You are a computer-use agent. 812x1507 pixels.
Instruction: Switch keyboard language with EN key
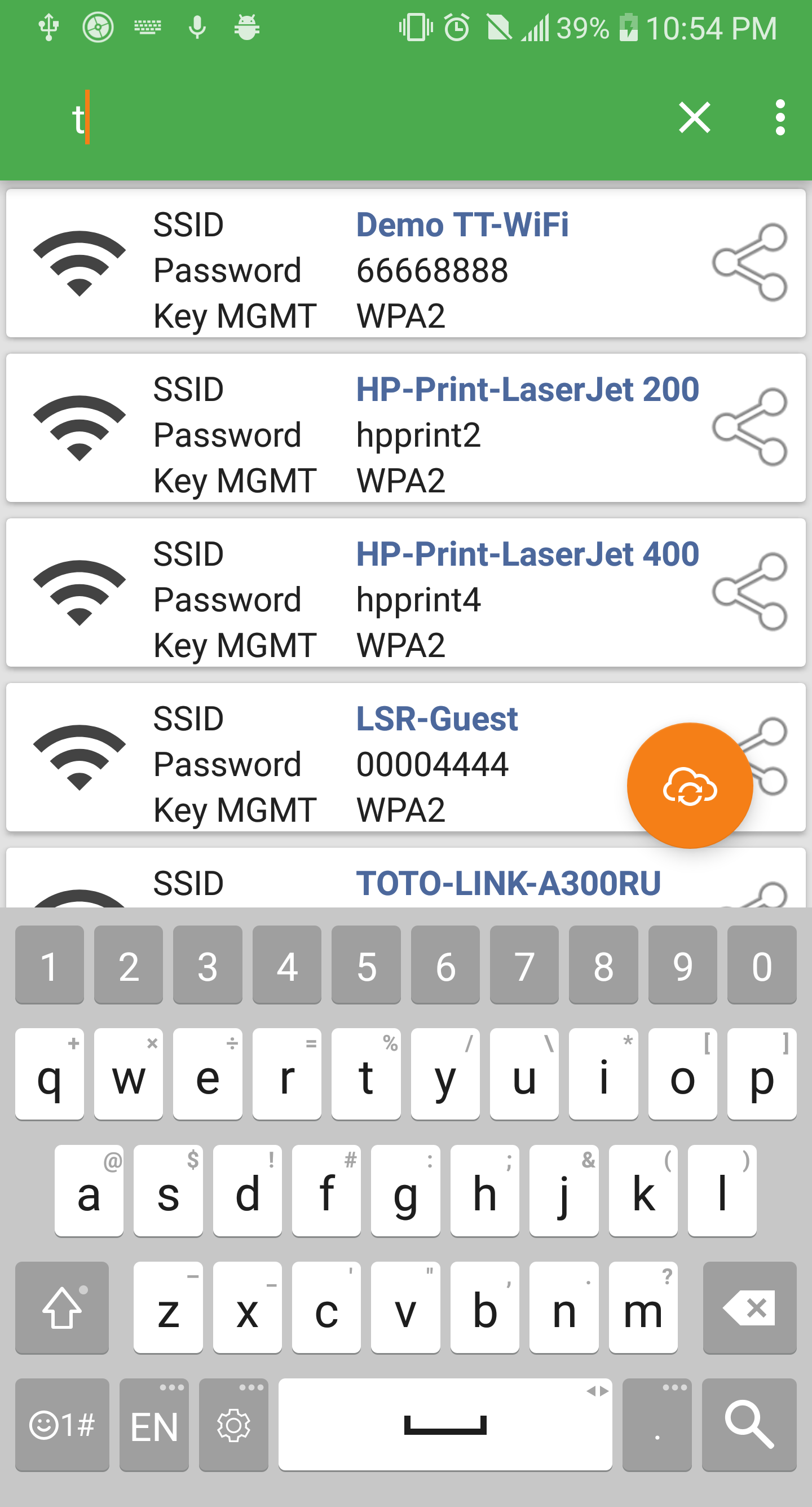[x=154, y=1426]
